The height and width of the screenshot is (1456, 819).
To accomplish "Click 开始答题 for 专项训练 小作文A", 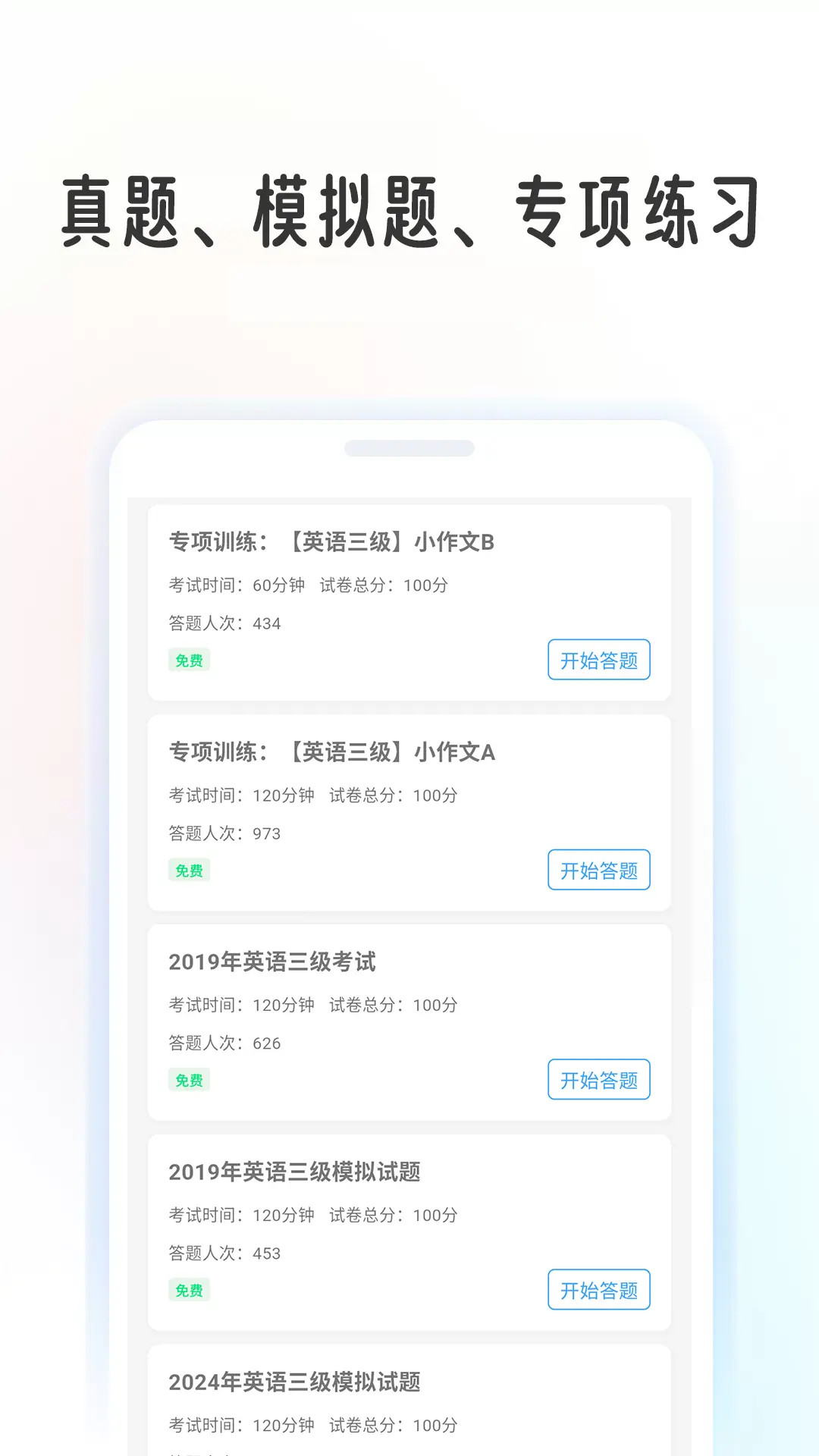I will click(x=598, y=870).
